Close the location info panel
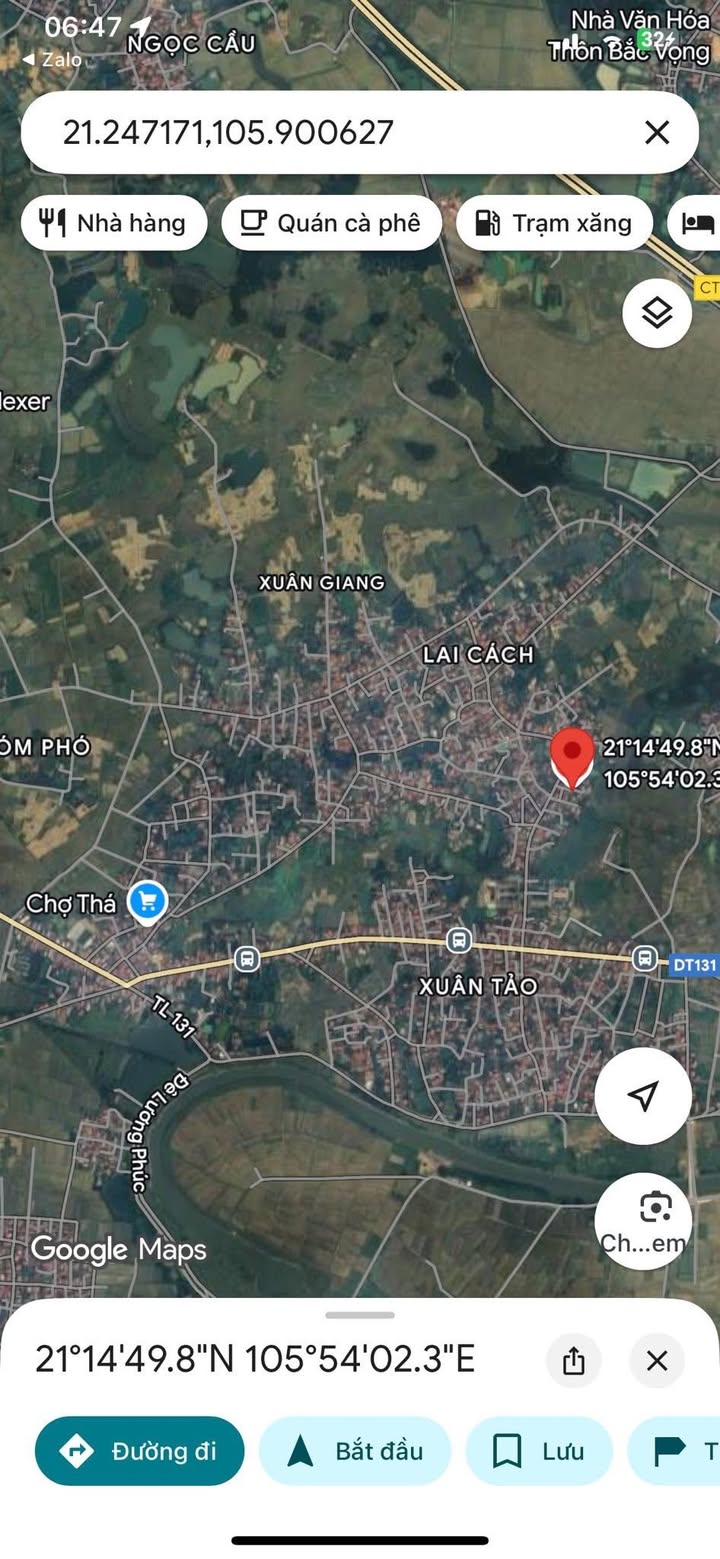 coord(657,1360)
